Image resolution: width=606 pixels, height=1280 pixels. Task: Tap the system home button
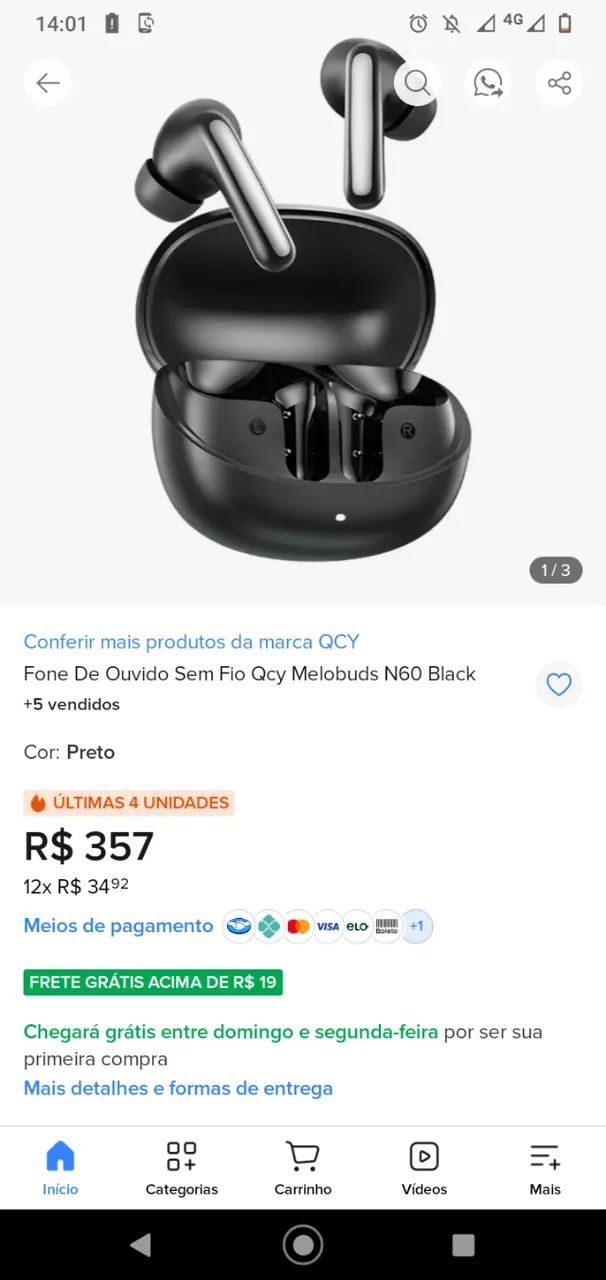303,1245
